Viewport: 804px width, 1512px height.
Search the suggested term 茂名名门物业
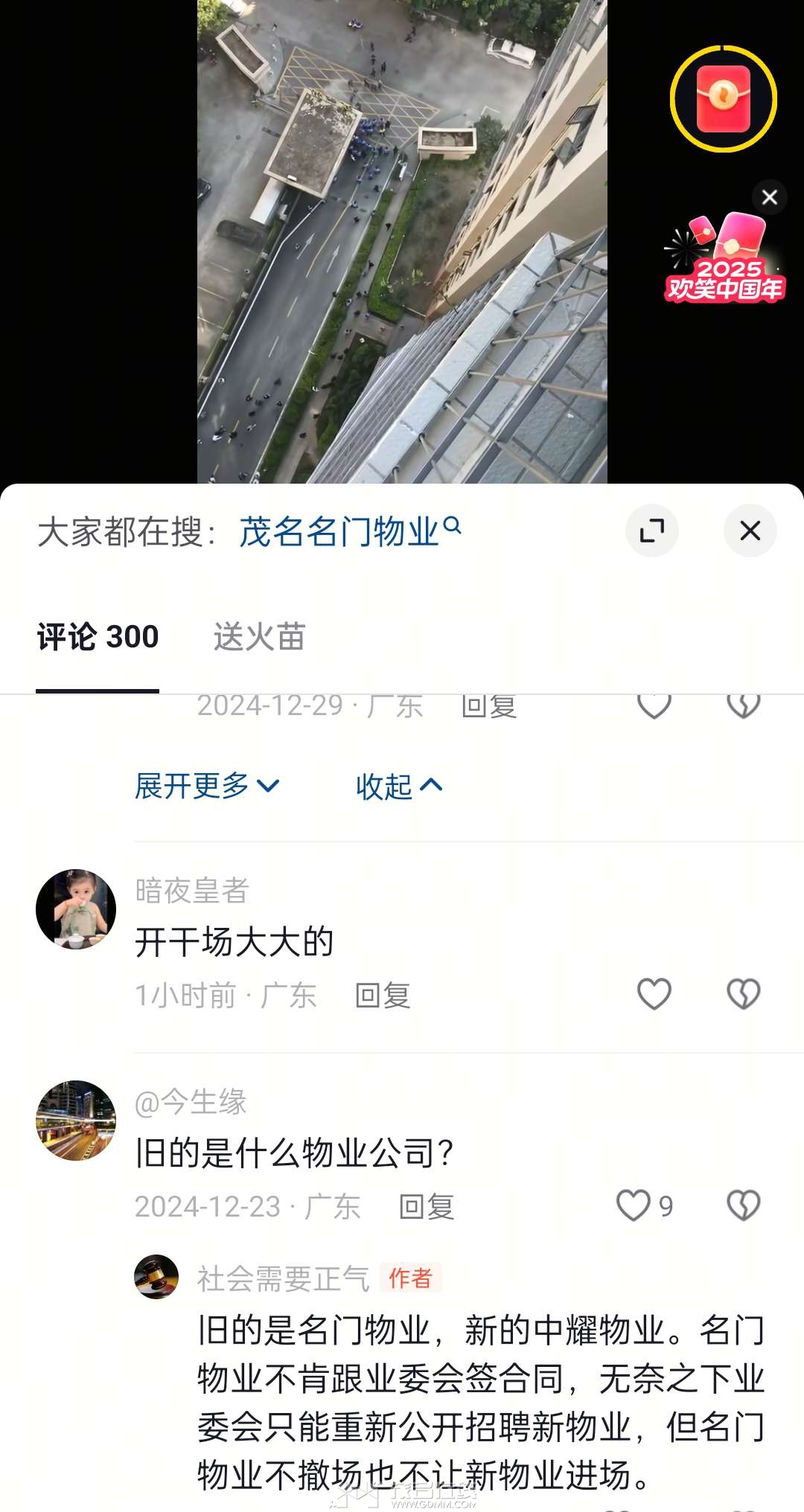[x=350, y=531]
